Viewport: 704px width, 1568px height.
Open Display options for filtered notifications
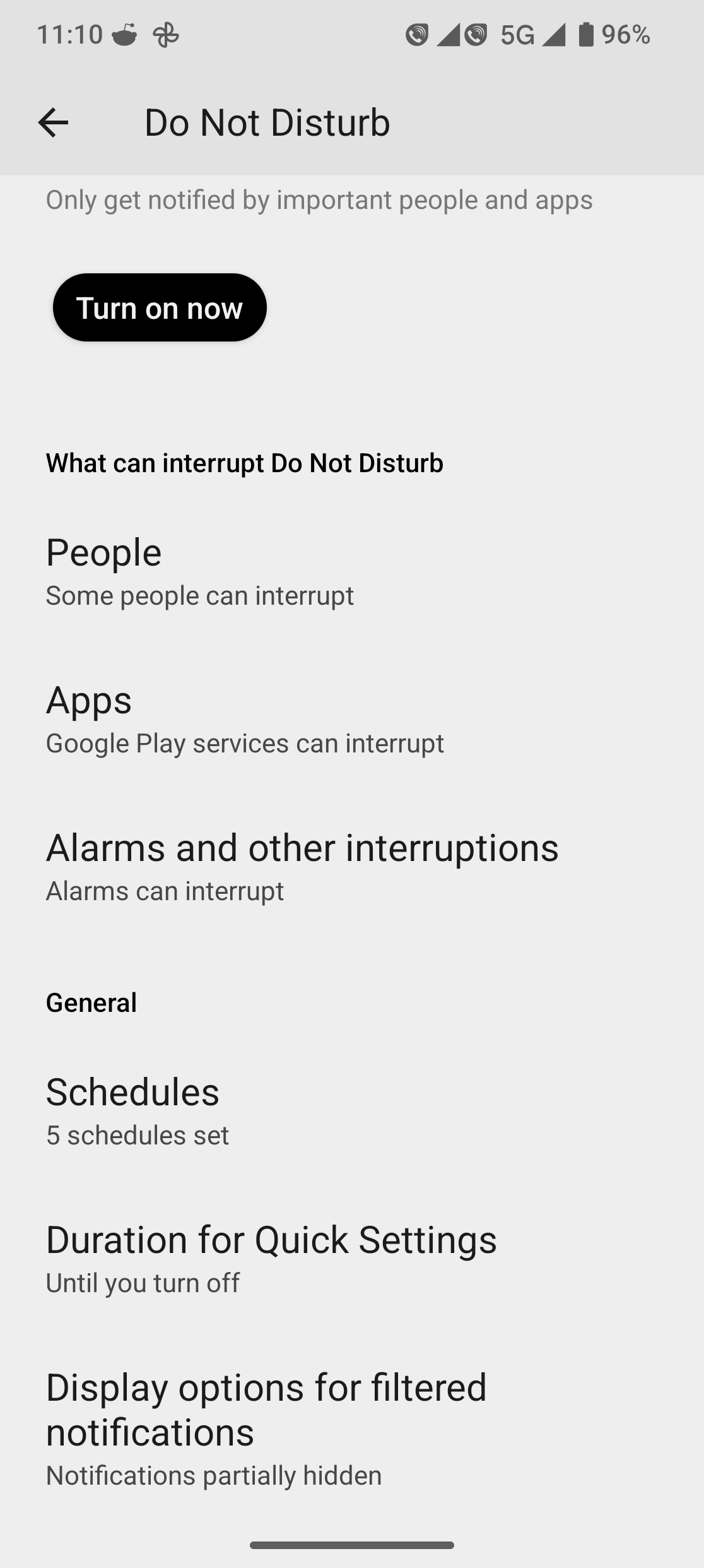tap(352, 1428)
